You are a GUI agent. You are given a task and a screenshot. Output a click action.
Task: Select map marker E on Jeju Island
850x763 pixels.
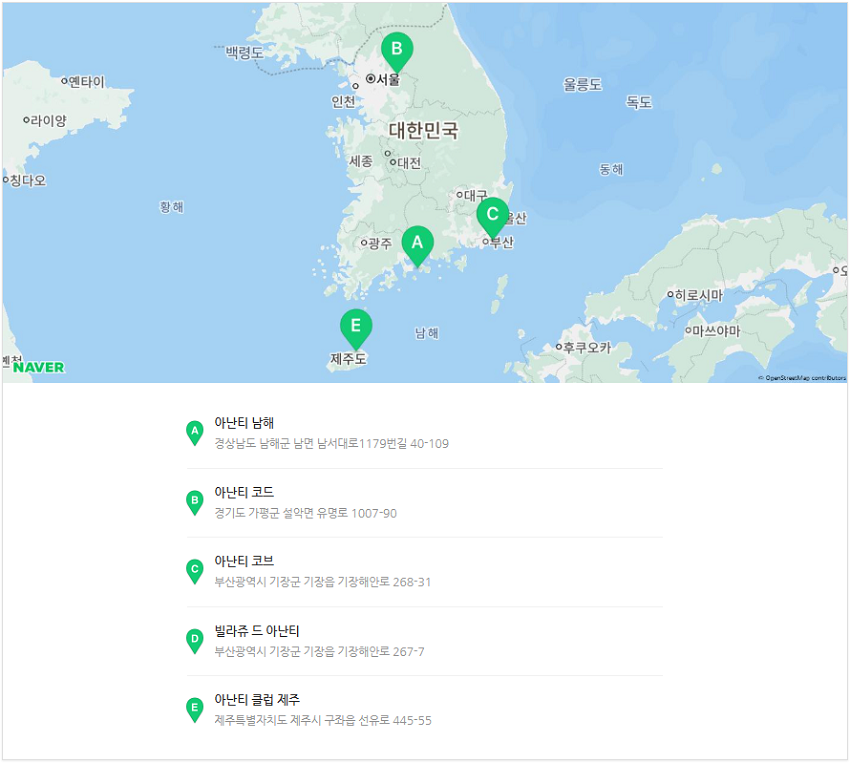[355, 327]
